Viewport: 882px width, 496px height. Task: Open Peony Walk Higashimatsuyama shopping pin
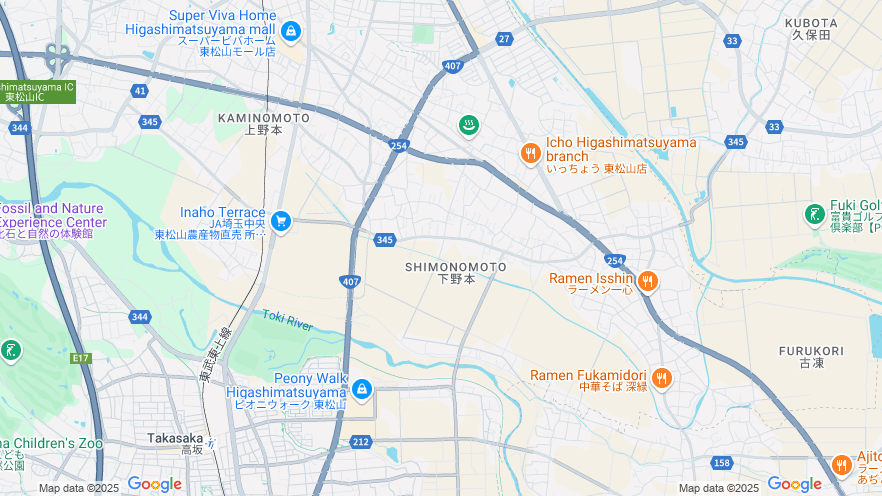point(361,388)
